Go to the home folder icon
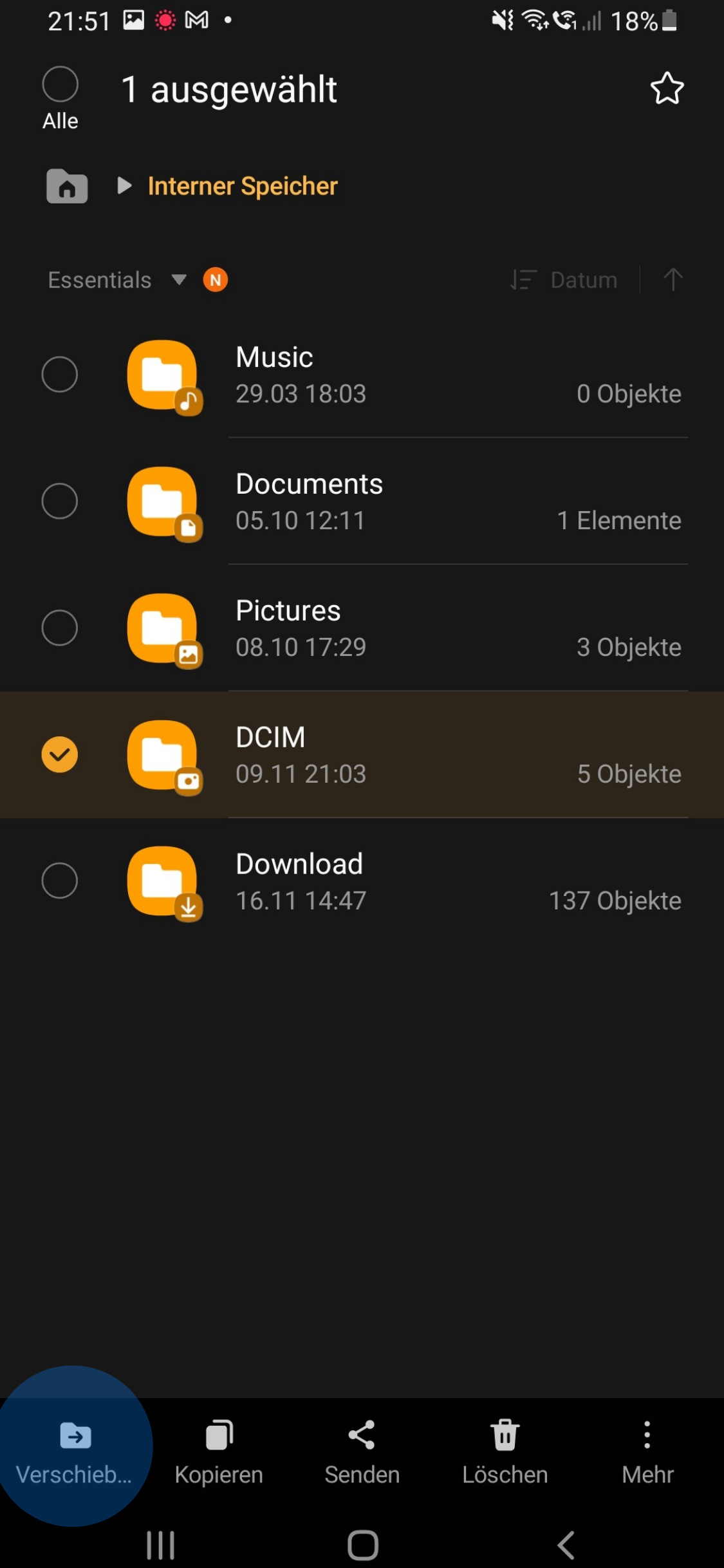Image resolution: width=724 pixels, height=1568 pixels. click(67, 187)
